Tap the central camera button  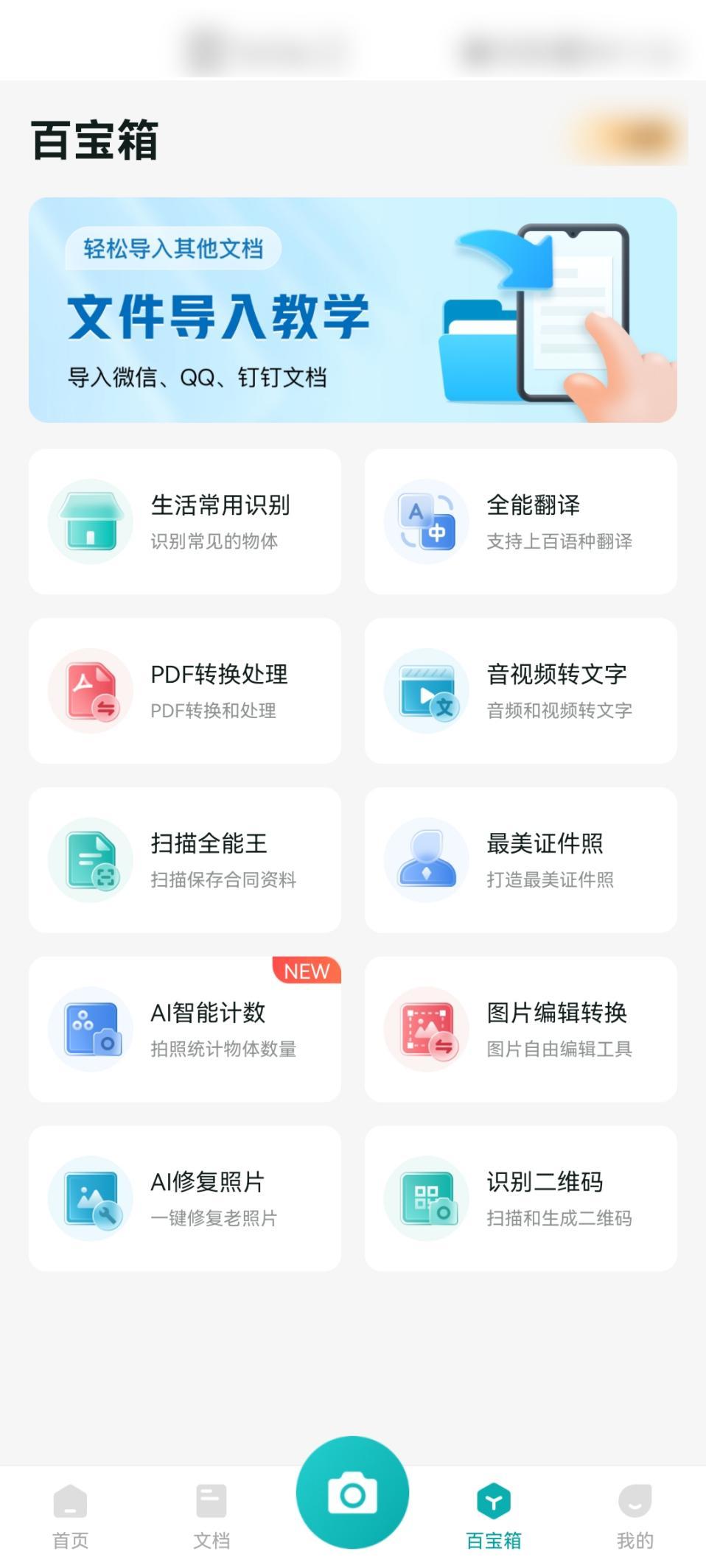[x=352, y=1493]
